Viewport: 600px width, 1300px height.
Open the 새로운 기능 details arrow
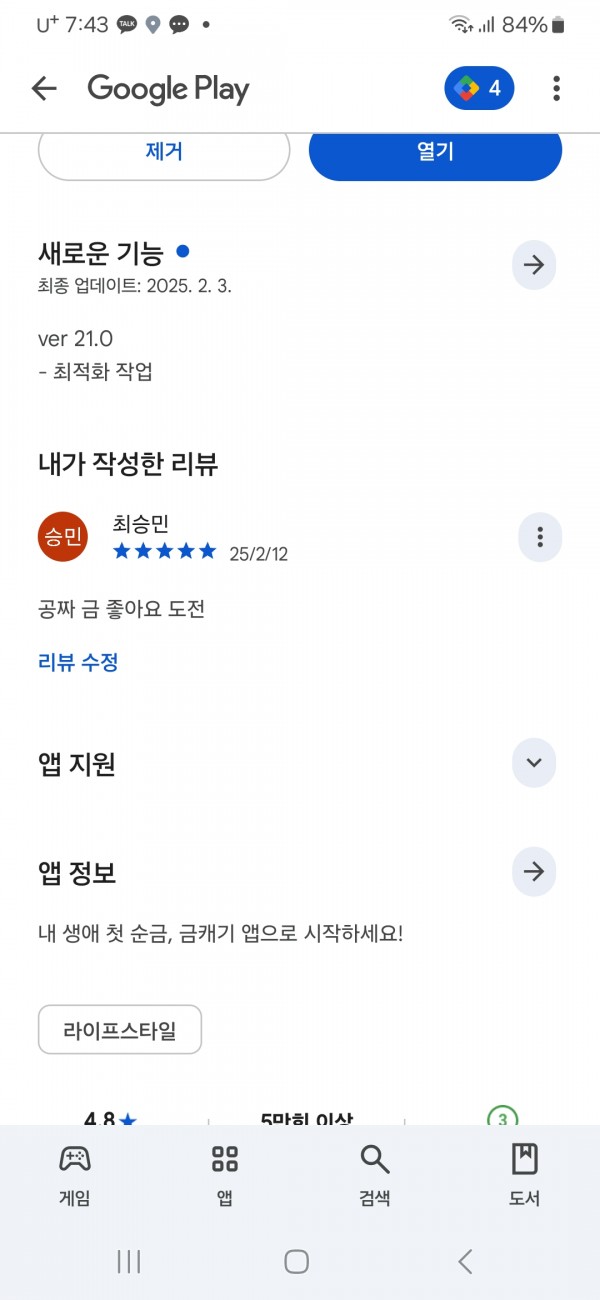534,265
